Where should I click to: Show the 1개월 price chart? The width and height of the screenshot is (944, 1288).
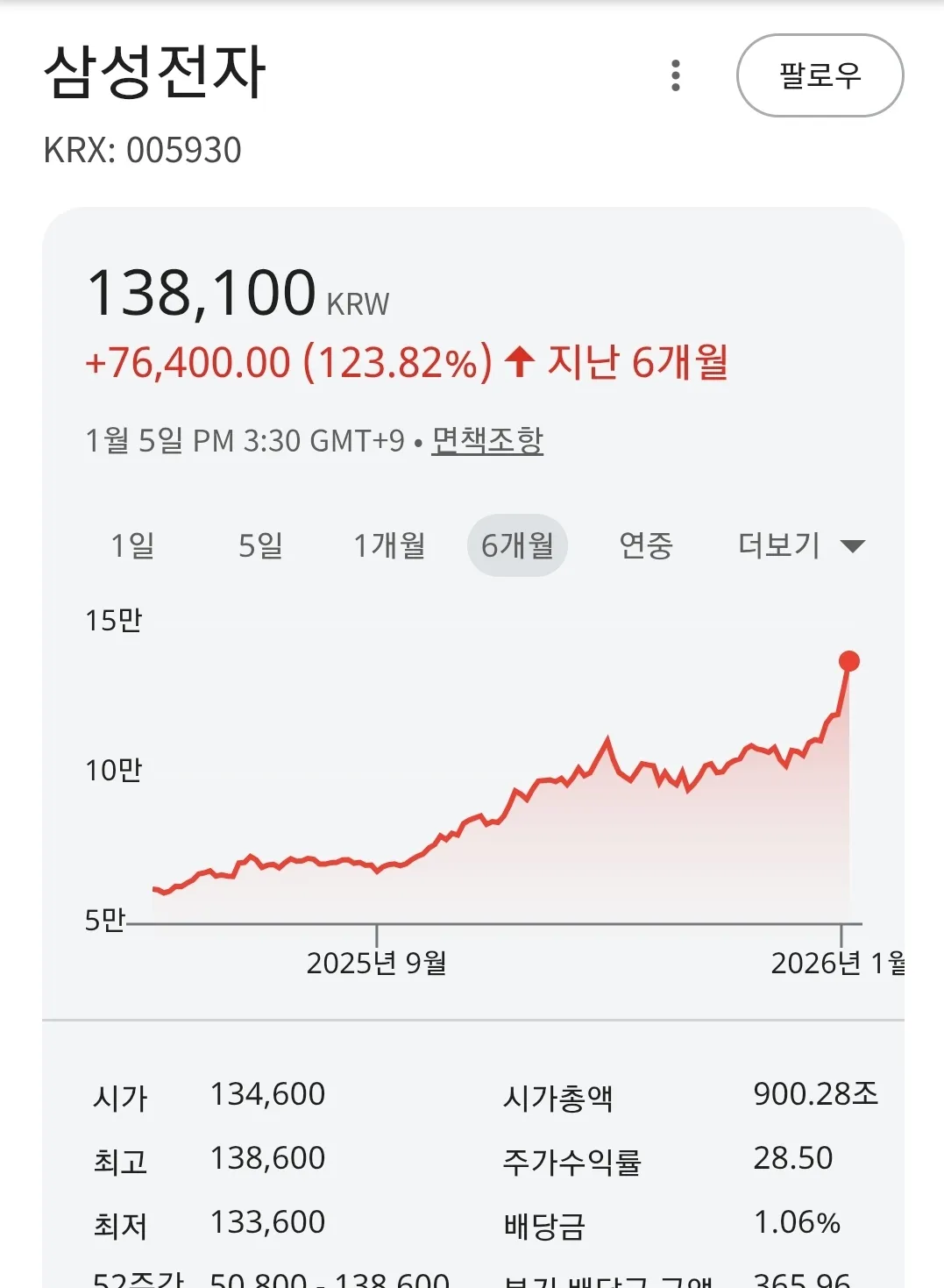(x=389, y=545)
